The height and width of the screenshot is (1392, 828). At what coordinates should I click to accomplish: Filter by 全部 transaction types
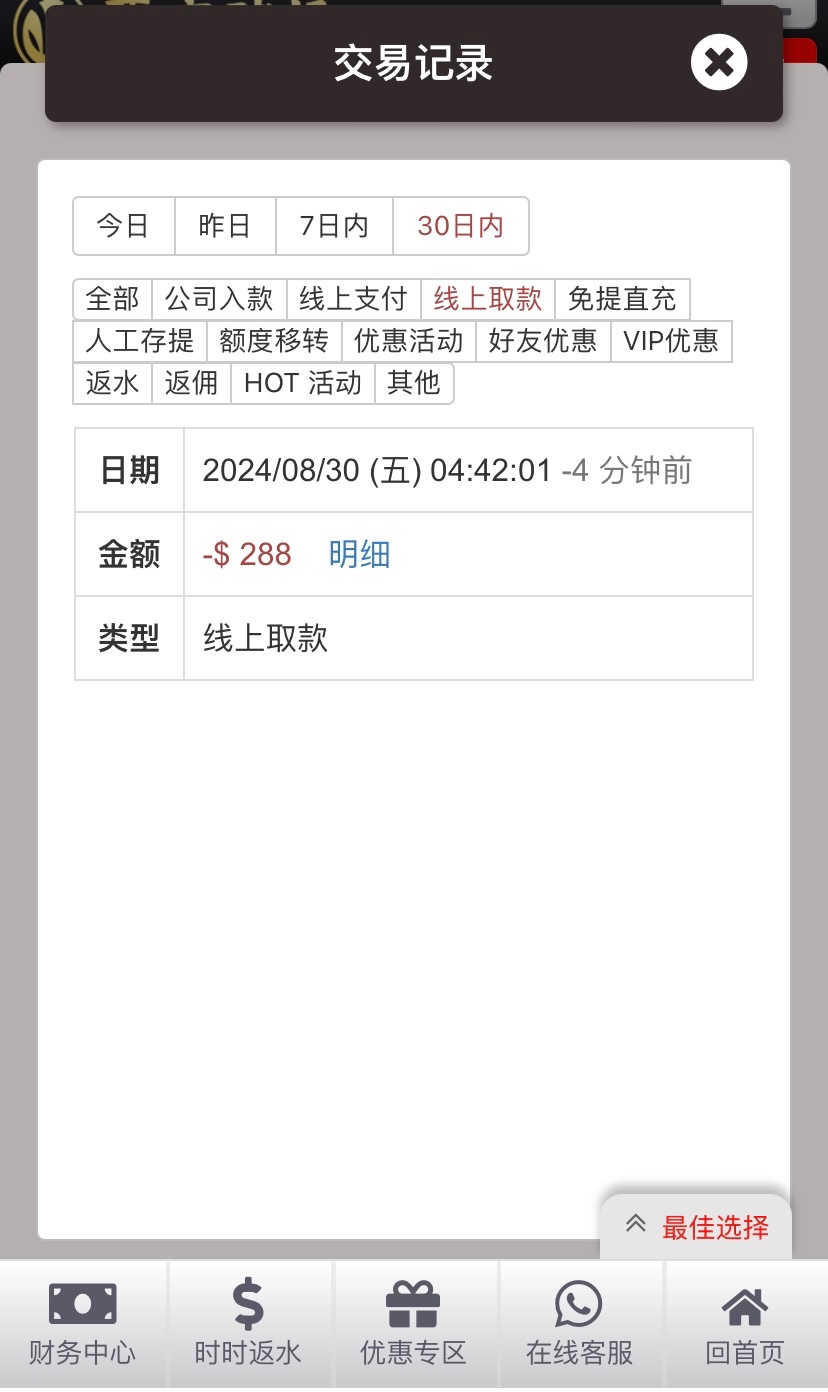coord(112,299)
